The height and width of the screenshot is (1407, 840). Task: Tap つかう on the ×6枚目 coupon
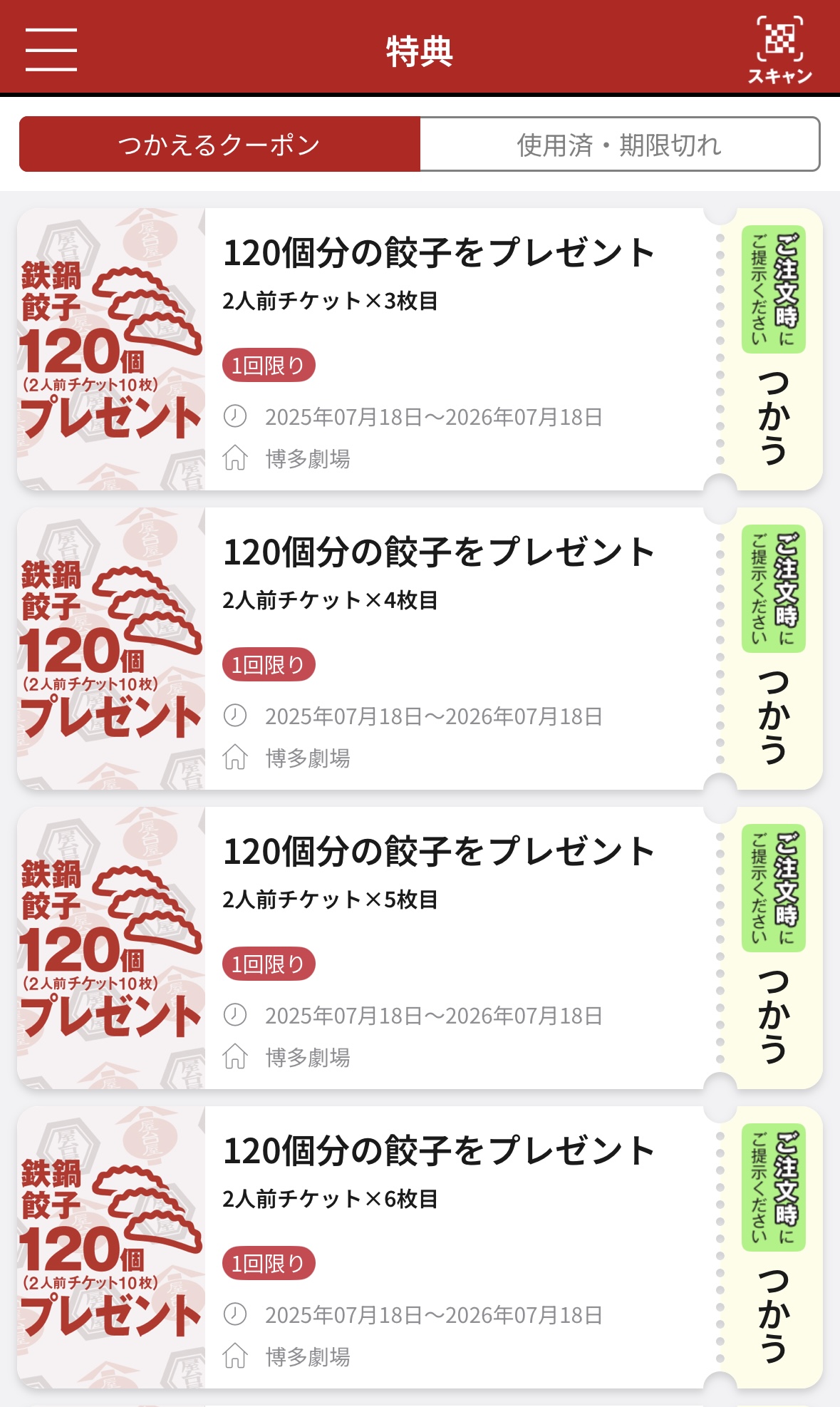pyautogui.click(x=774, y=1315)
